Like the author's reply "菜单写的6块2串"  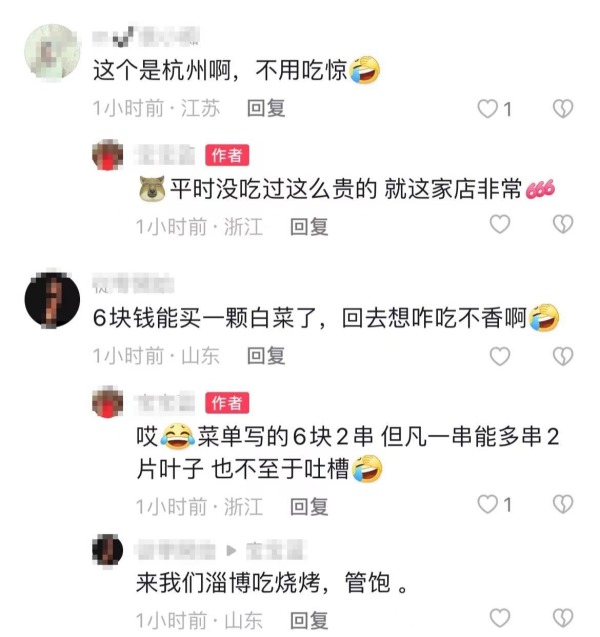tap(488, 505)
